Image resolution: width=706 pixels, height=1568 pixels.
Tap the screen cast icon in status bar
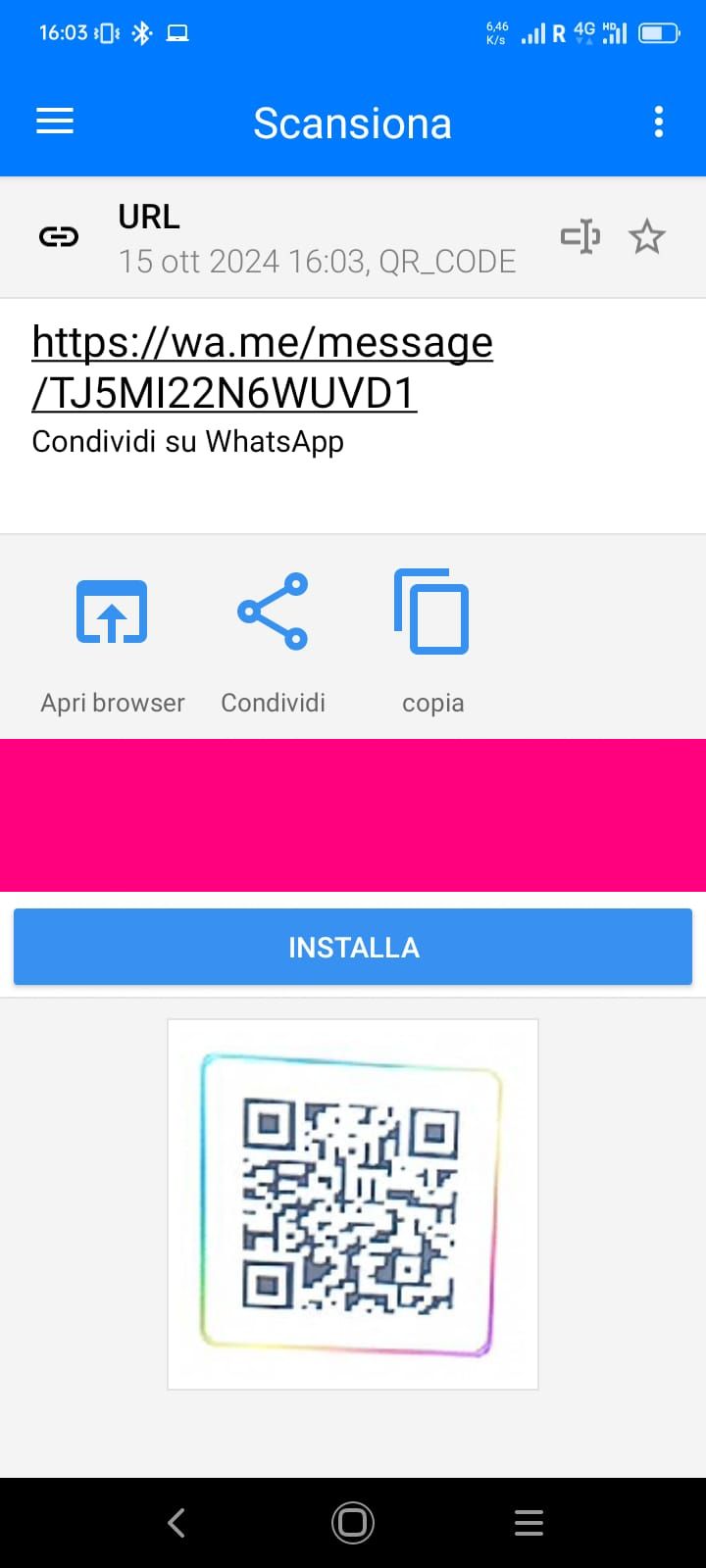click(176, 31)
